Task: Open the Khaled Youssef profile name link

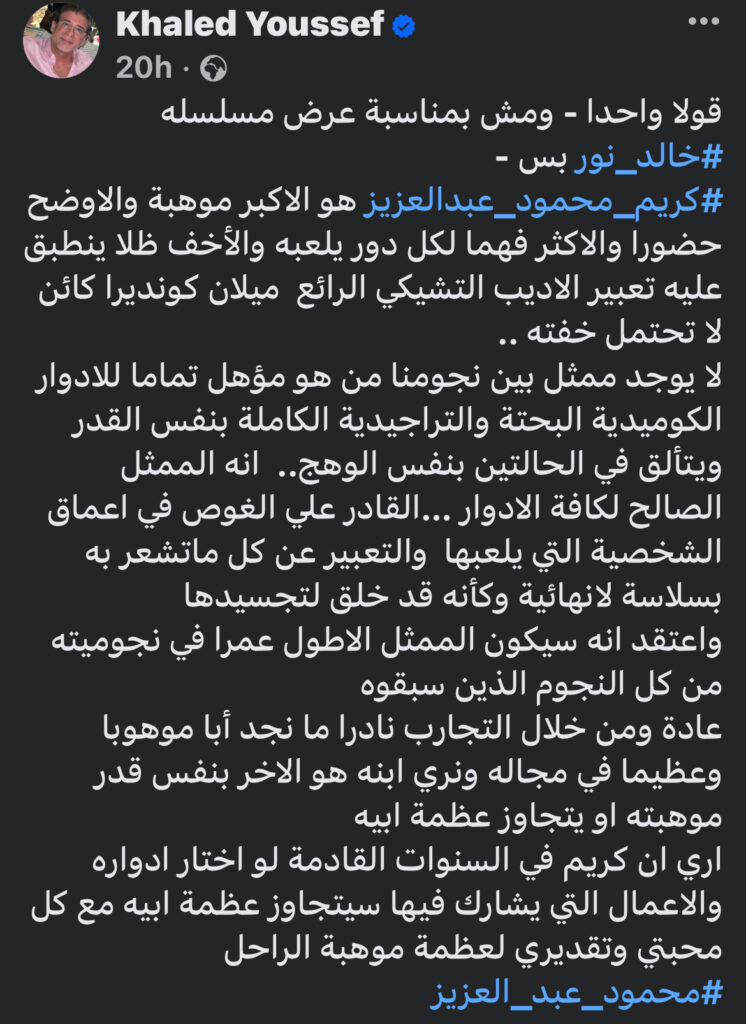Action: tap(250, 24)
